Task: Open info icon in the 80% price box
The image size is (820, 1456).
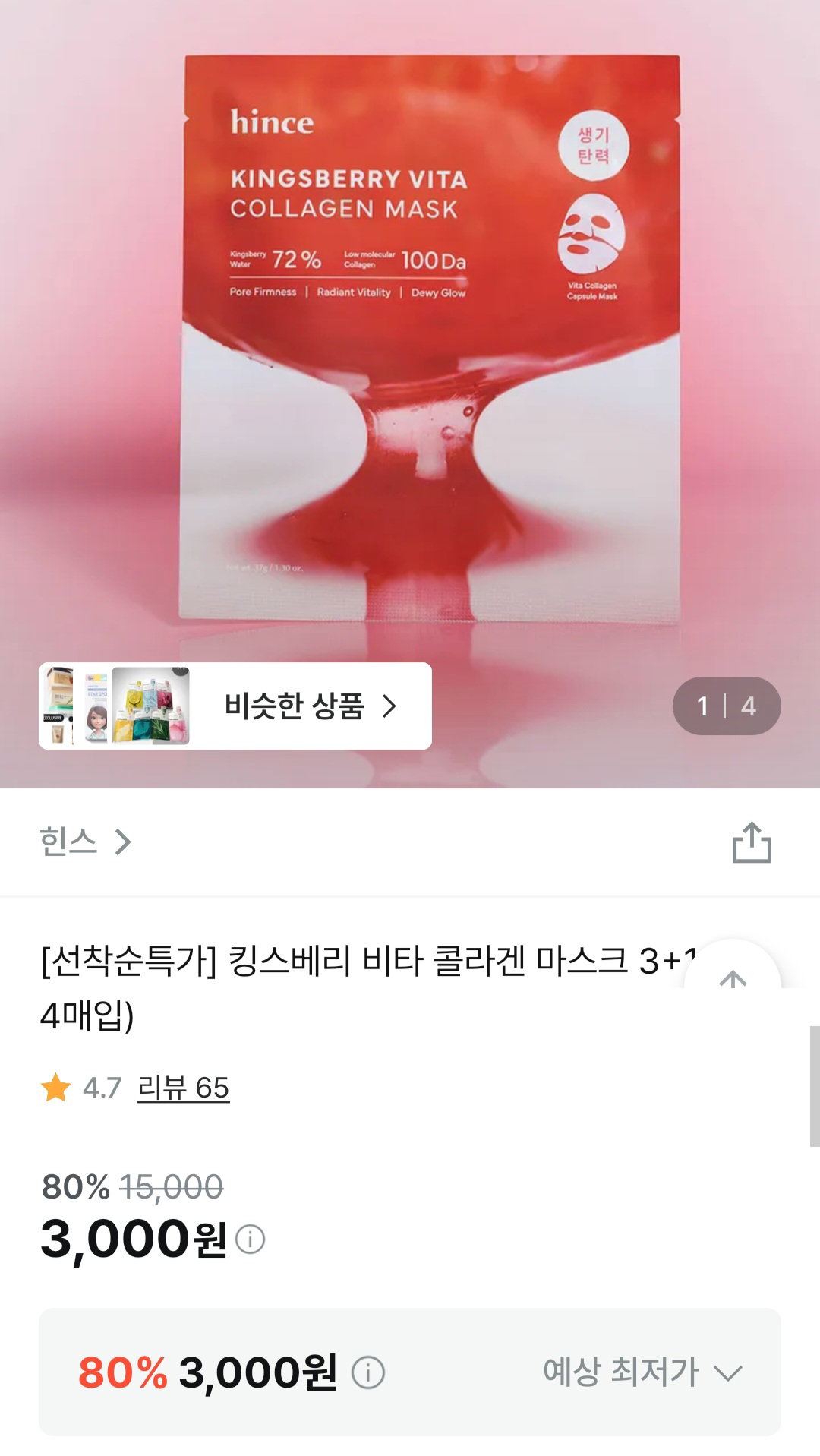Action: click(x=368, y=1372)
